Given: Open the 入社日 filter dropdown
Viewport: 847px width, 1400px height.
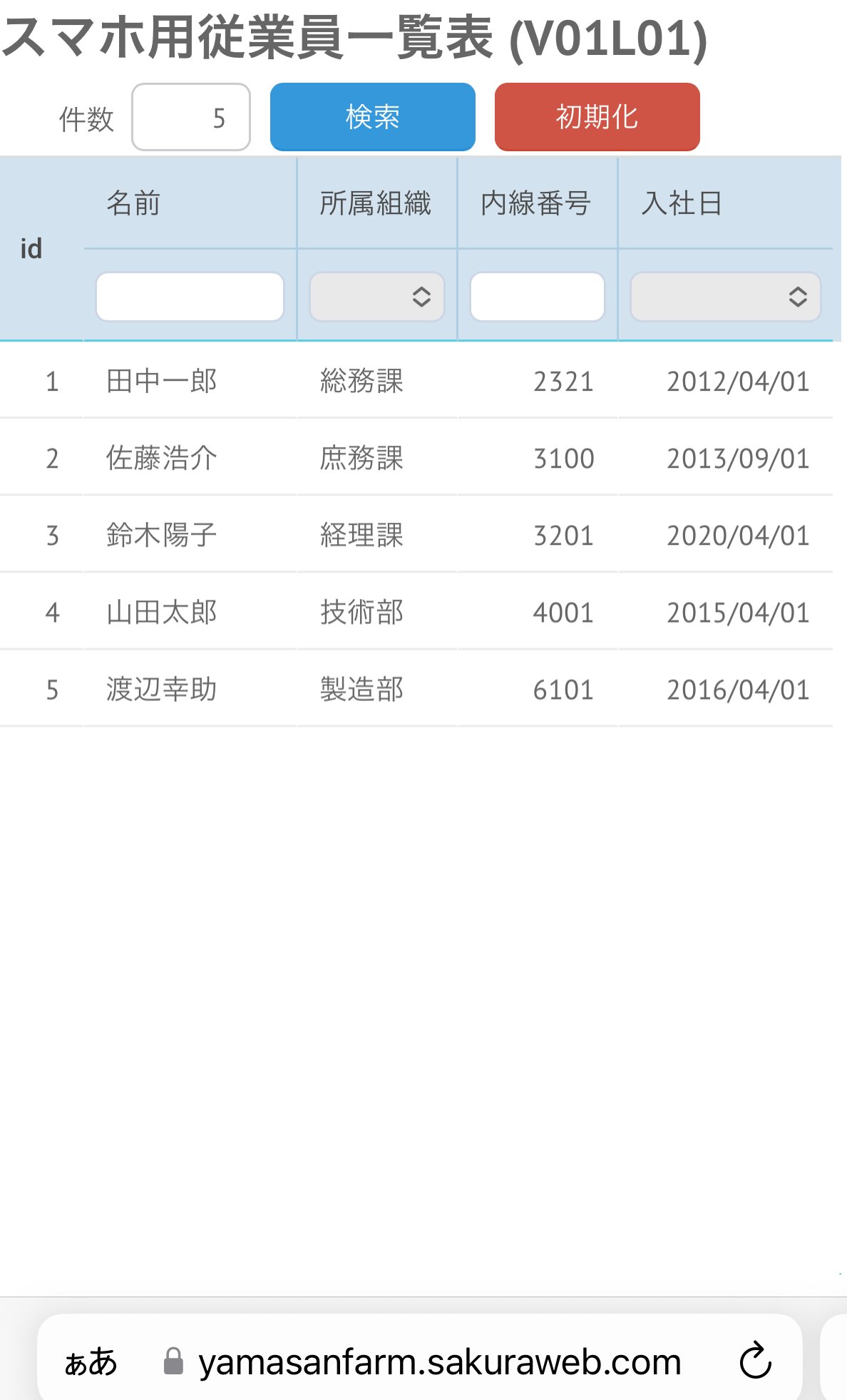Looking at the screenshot, I should [x=724, y=297].
